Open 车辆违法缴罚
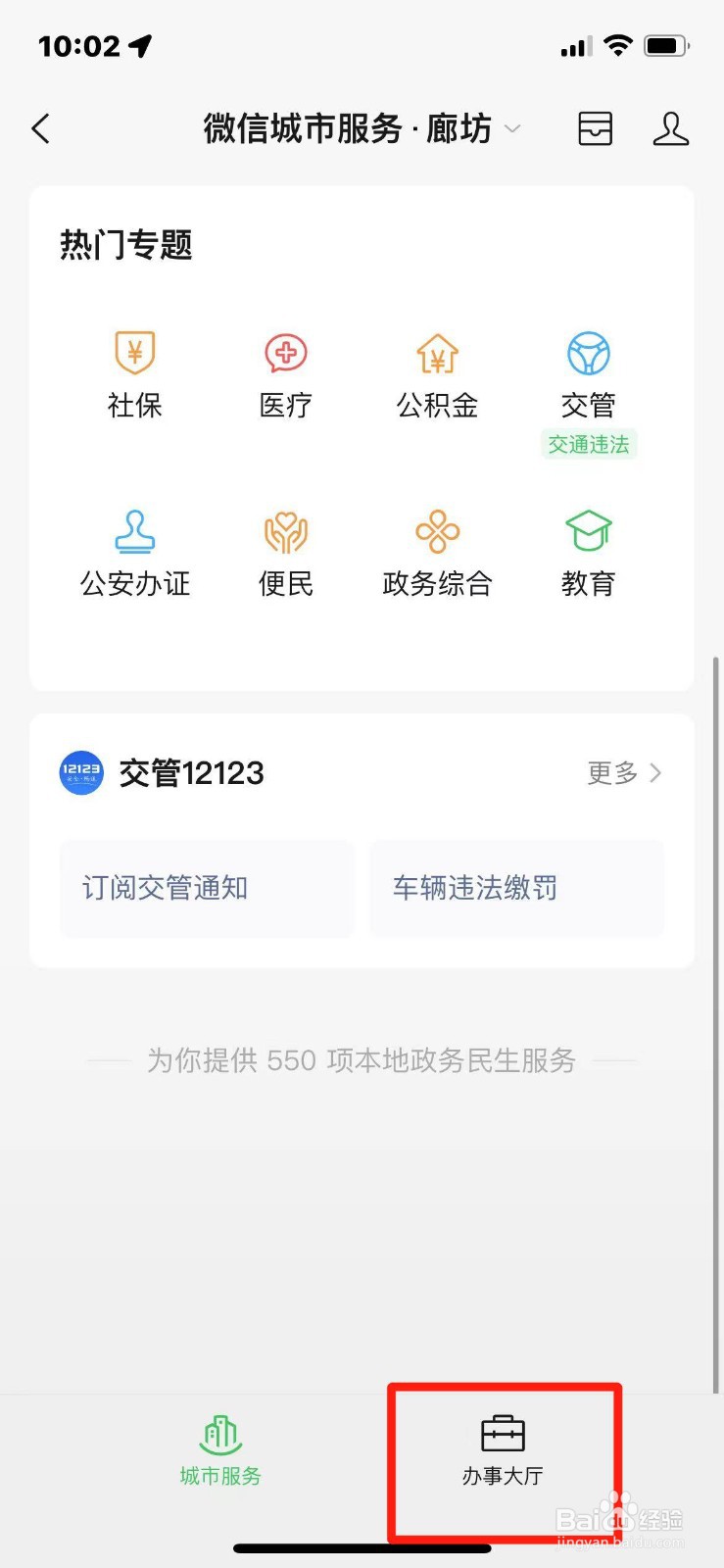This screenshot has height=1568, width=724. pyautogui.click(x=517, y=888)
